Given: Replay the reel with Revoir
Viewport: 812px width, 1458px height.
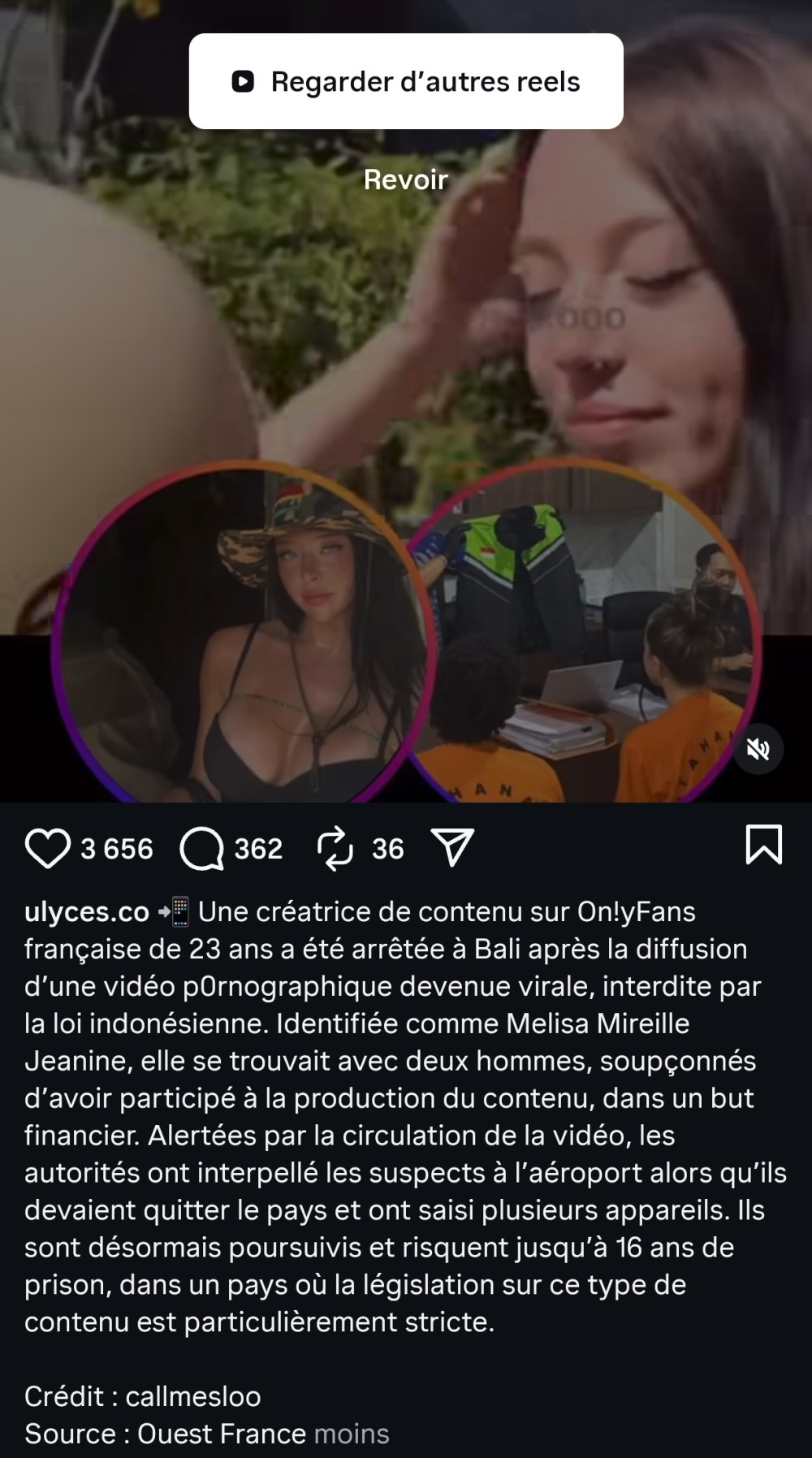Looking at the screenshot, I should point(405,180).
